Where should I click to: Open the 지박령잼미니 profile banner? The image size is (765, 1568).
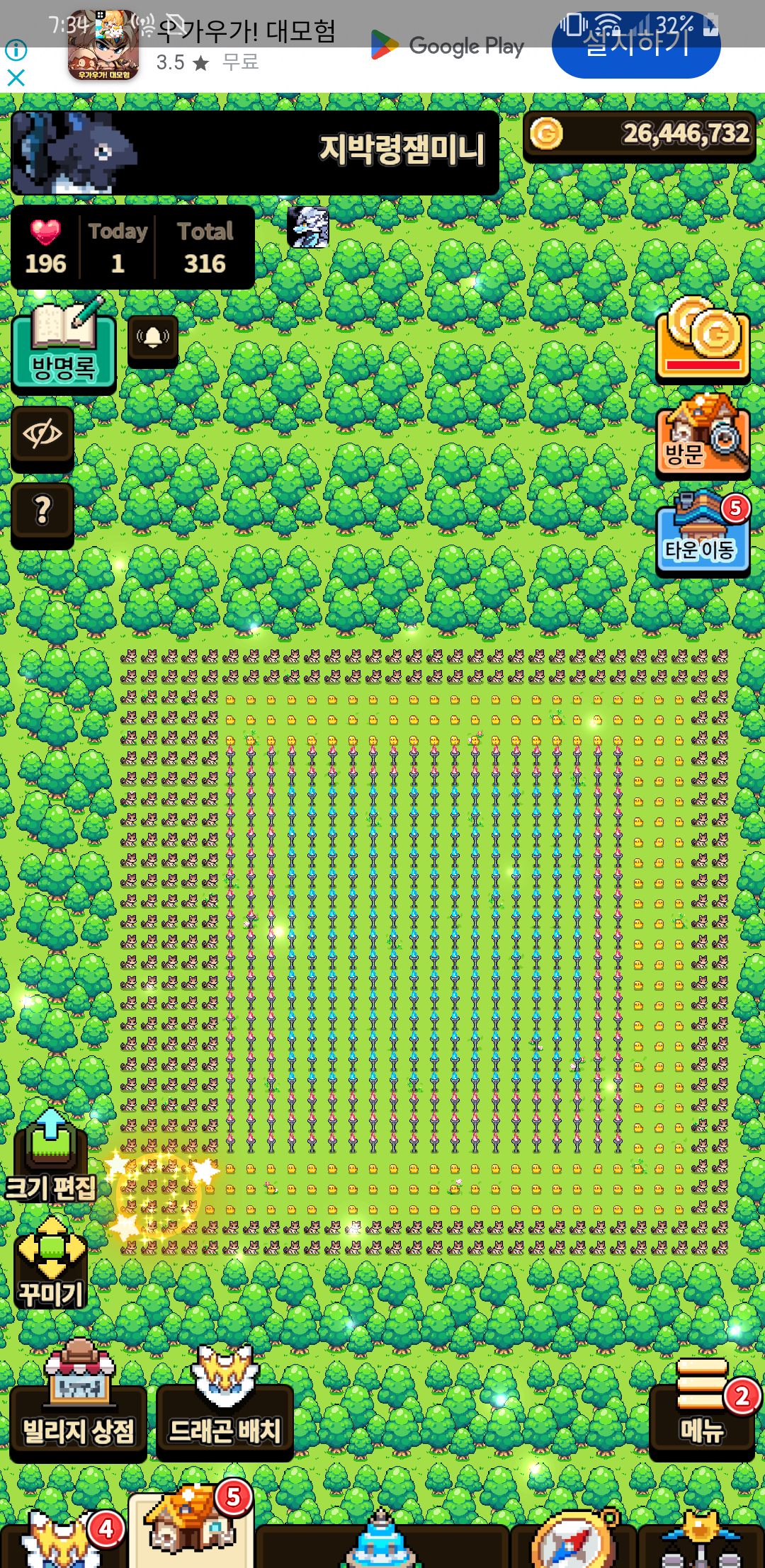pyautogui.click(x=255, y=152)
